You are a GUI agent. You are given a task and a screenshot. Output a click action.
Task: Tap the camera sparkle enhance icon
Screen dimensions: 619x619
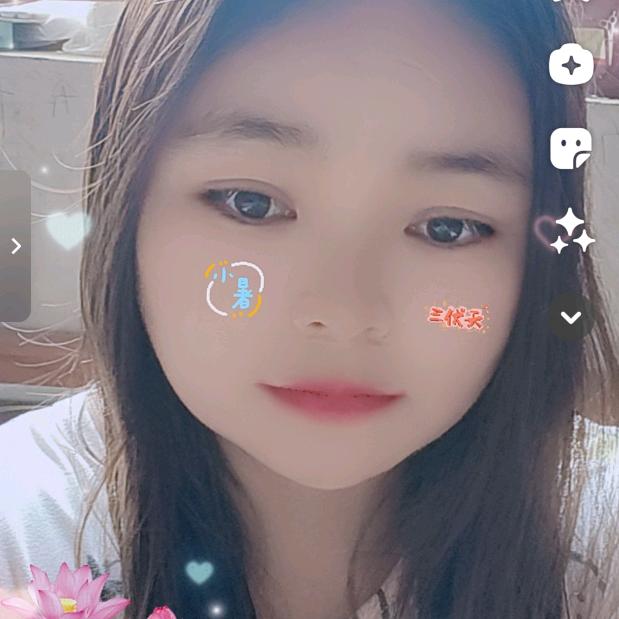571,66
